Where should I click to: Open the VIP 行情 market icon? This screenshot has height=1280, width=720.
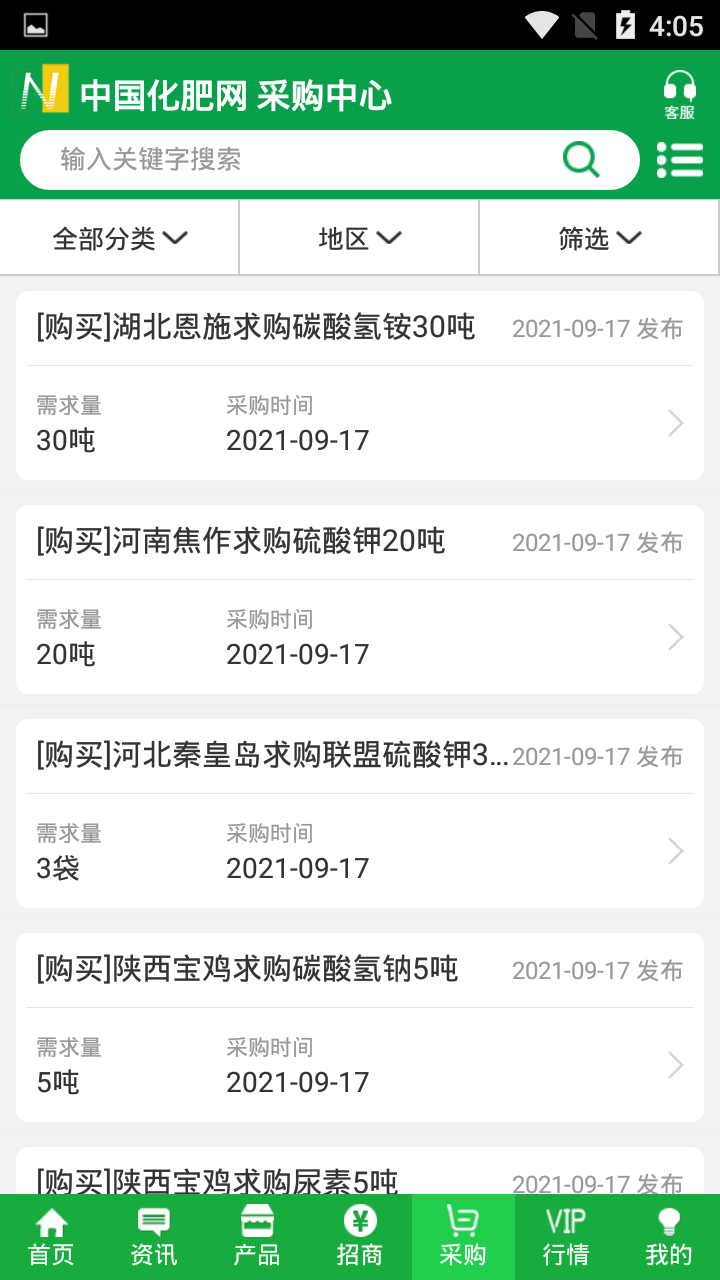pyautogui.click(x=566, y=1221)
